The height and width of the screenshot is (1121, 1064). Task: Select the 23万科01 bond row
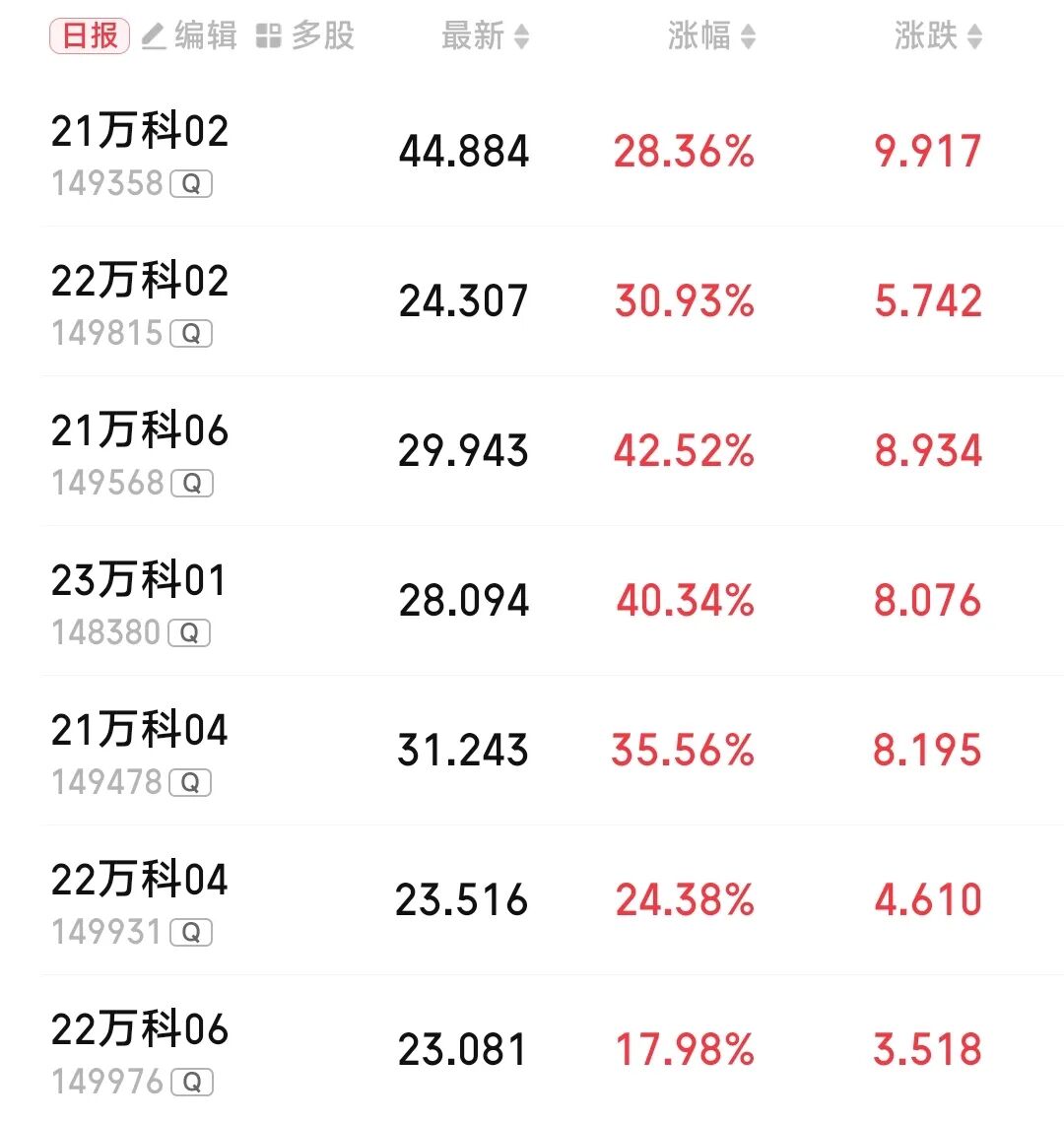coord(140,581)
